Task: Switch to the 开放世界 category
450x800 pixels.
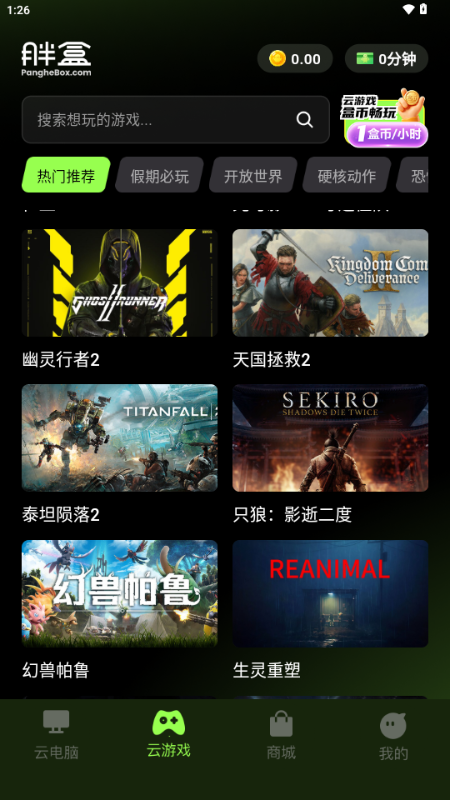Action: coord(253,175)
